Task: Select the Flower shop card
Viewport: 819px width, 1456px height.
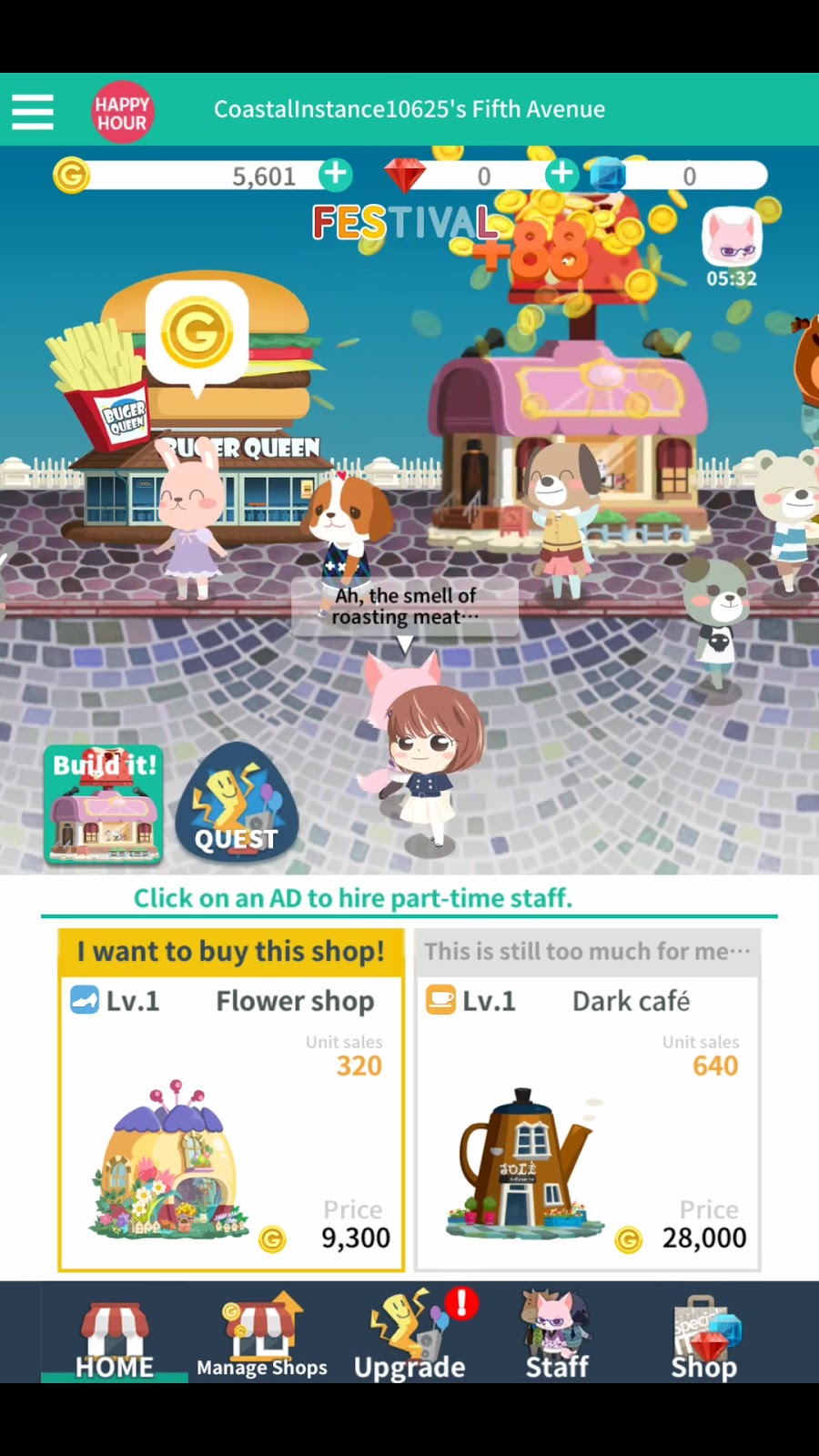Action: (231, 1100)
